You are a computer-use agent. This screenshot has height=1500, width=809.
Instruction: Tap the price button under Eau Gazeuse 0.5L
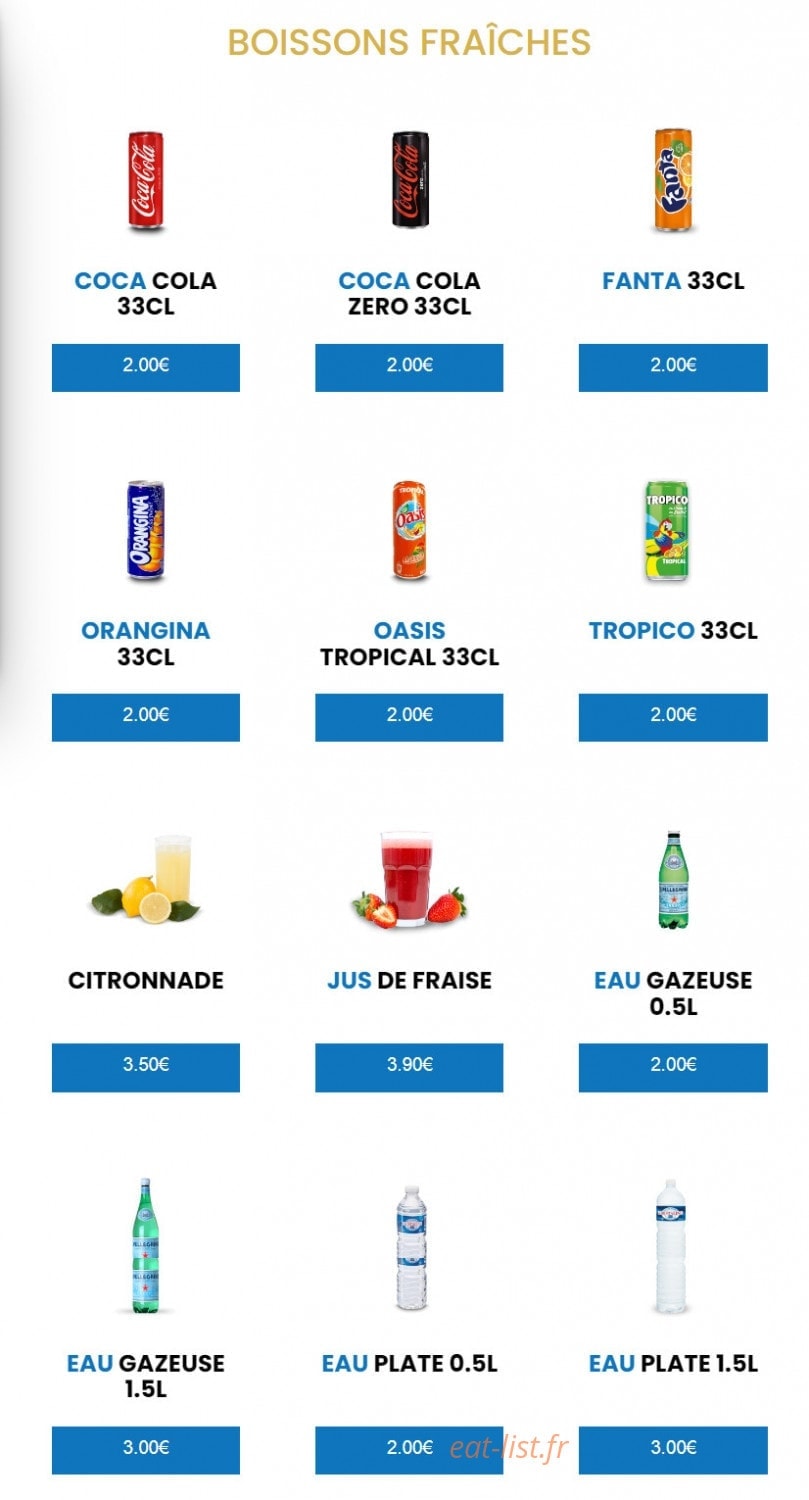[x=673, y=1067]
